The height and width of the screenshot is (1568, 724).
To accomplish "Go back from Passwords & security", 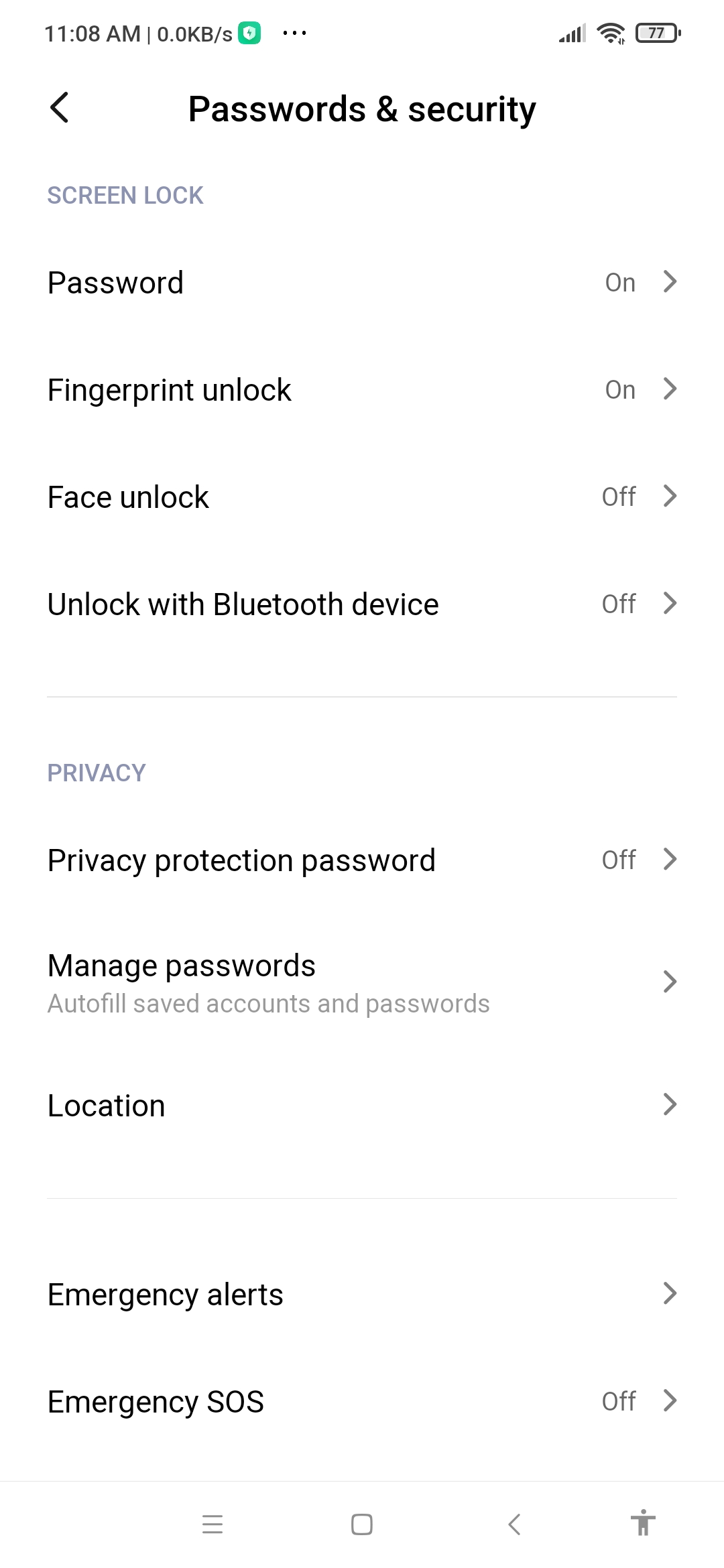I will 60,108.
